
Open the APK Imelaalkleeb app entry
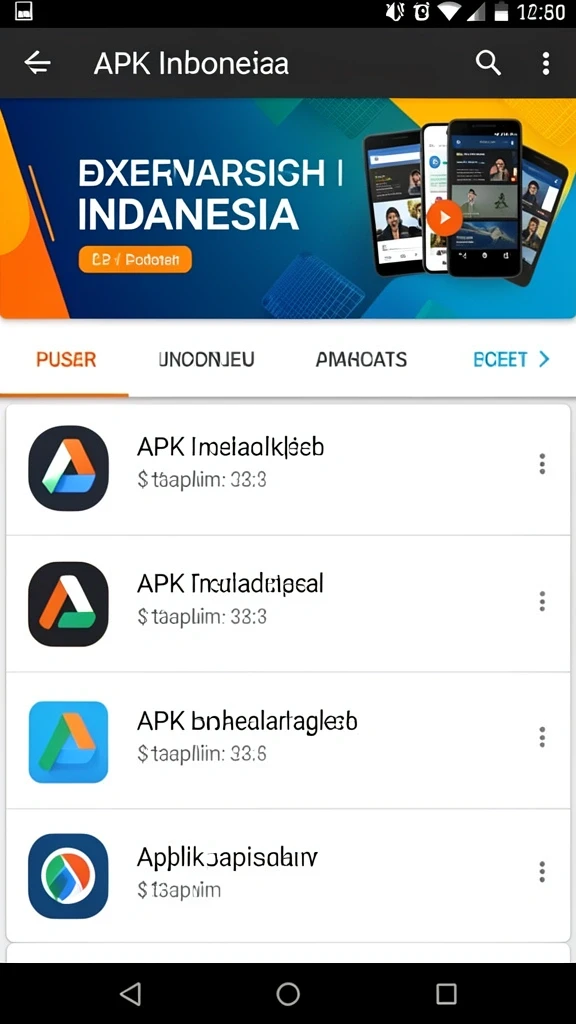pos(288,469)
